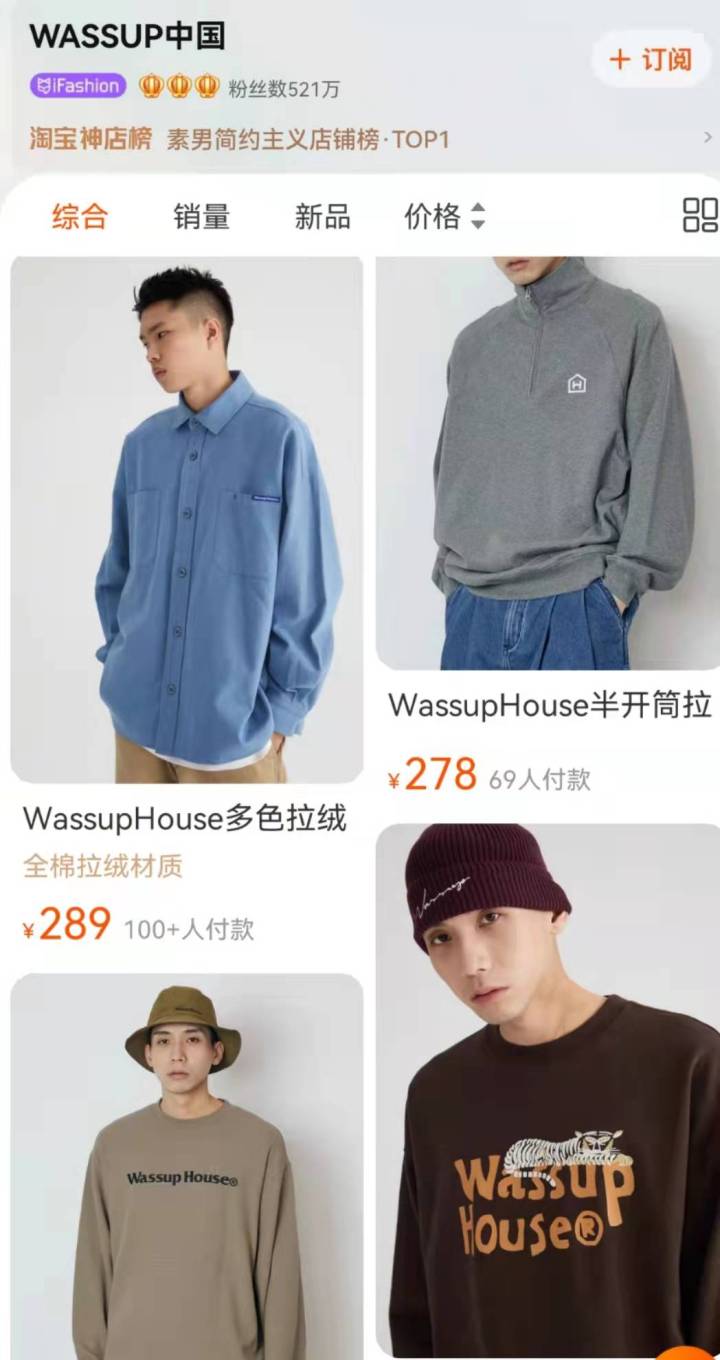Toggle price sort ascending arrow
This screenshot has height=1360, width=720.
[x=478, y=208]
